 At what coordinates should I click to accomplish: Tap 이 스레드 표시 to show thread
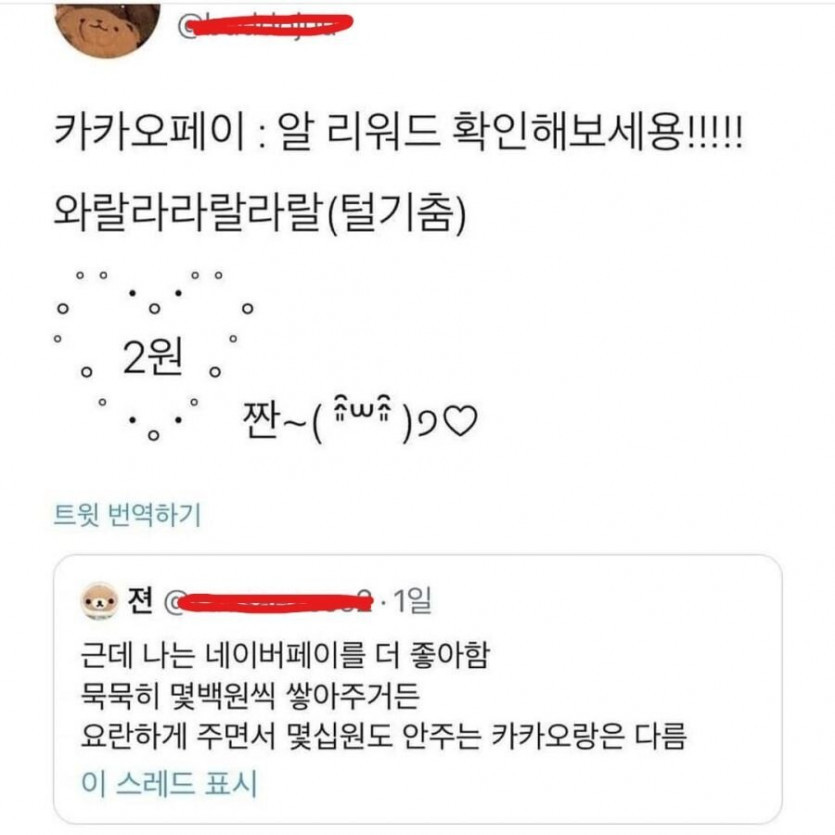[x=168, y=783]
